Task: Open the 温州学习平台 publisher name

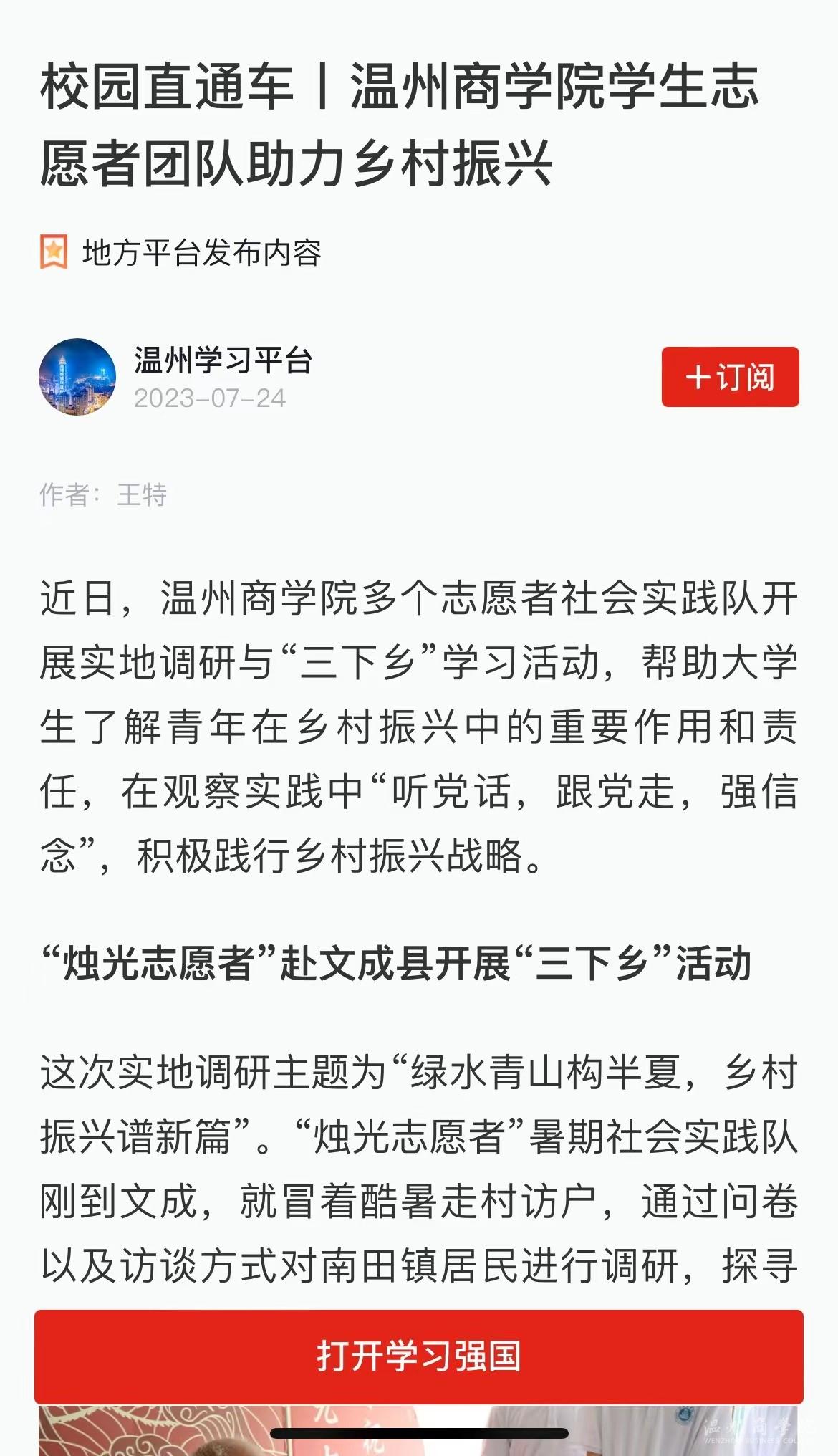Action: pyautogui.click(x=223, y=360)
